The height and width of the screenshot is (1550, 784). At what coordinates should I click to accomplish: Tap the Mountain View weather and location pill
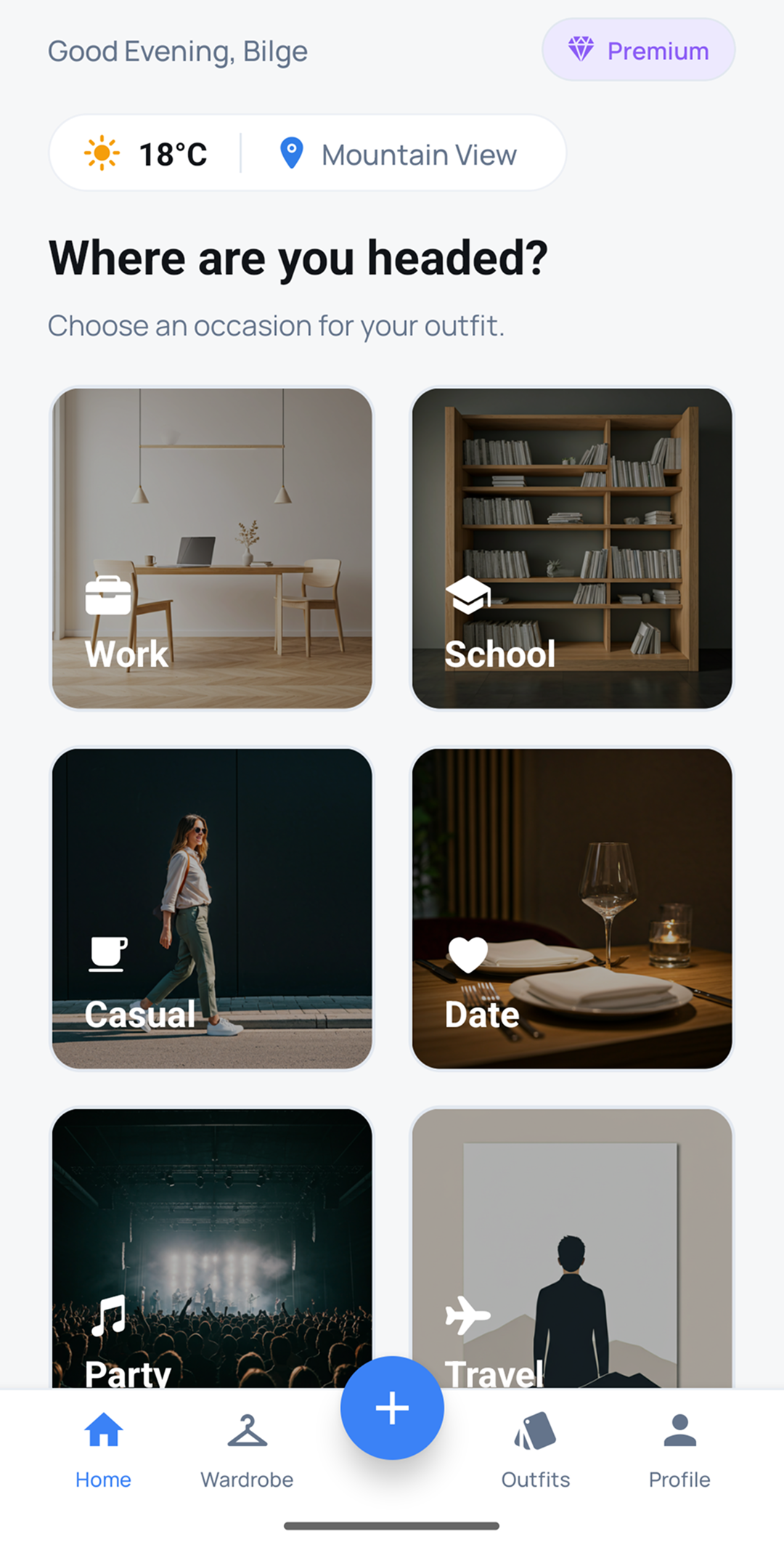[307, 153]
